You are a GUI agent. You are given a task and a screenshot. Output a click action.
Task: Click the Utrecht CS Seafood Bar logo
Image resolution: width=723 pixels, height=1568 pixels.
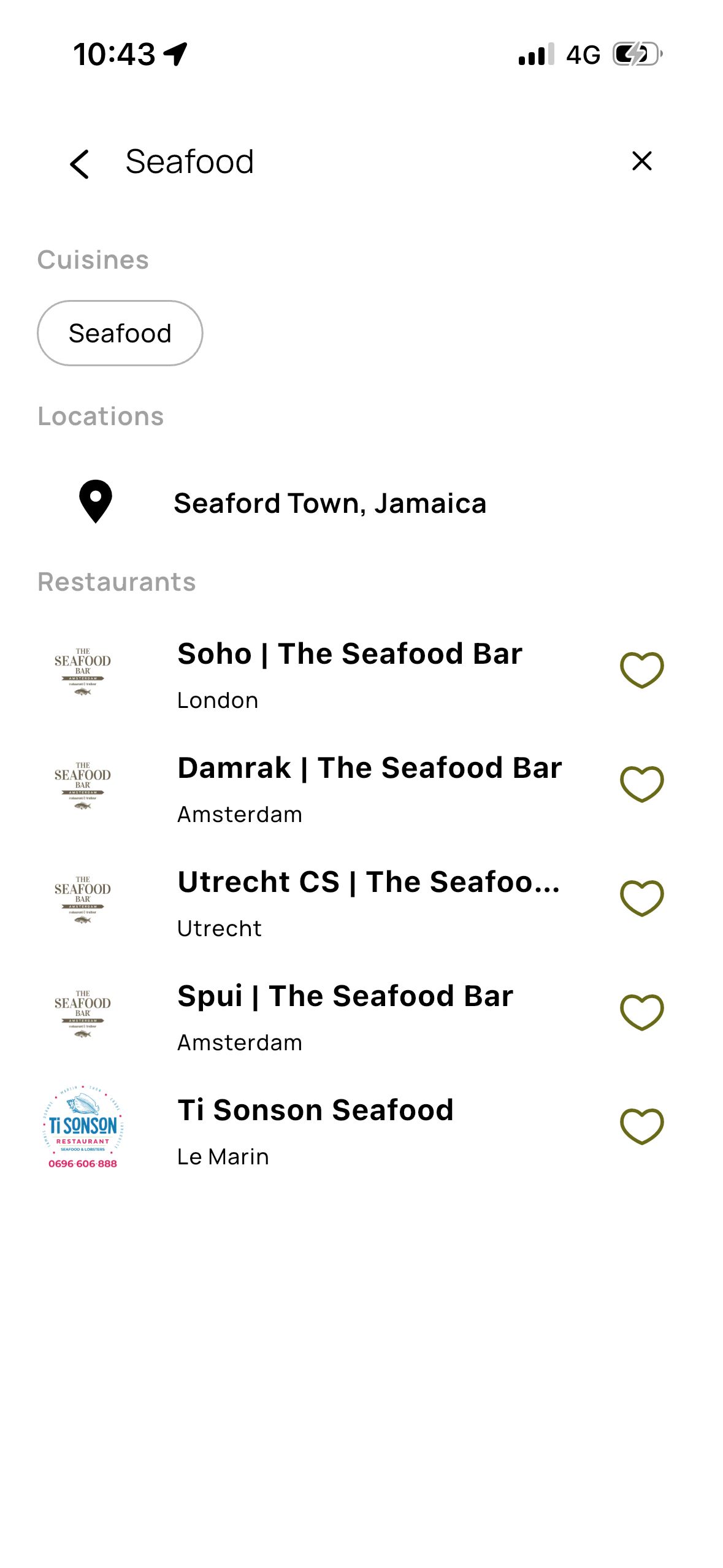click(x=85, y=900)
